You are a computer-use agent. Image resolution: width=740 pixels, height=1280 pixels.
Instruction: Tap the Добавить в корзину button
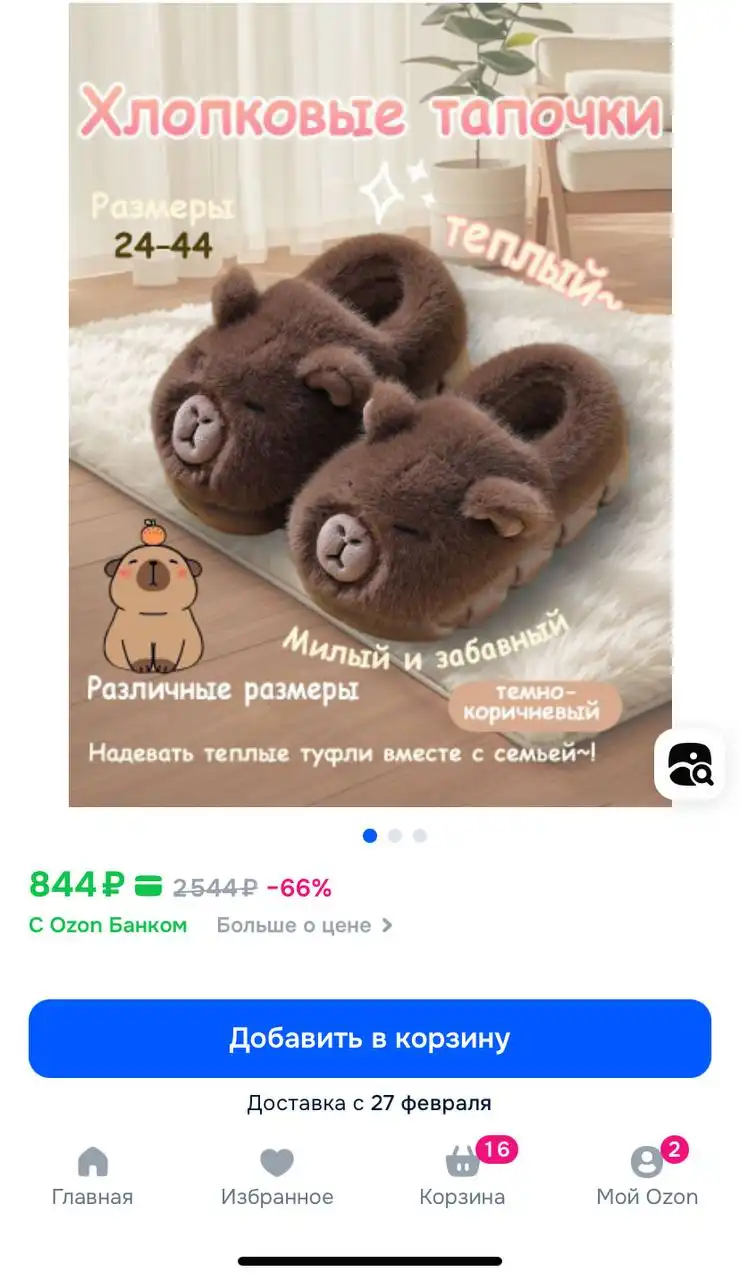(370, 1039)
